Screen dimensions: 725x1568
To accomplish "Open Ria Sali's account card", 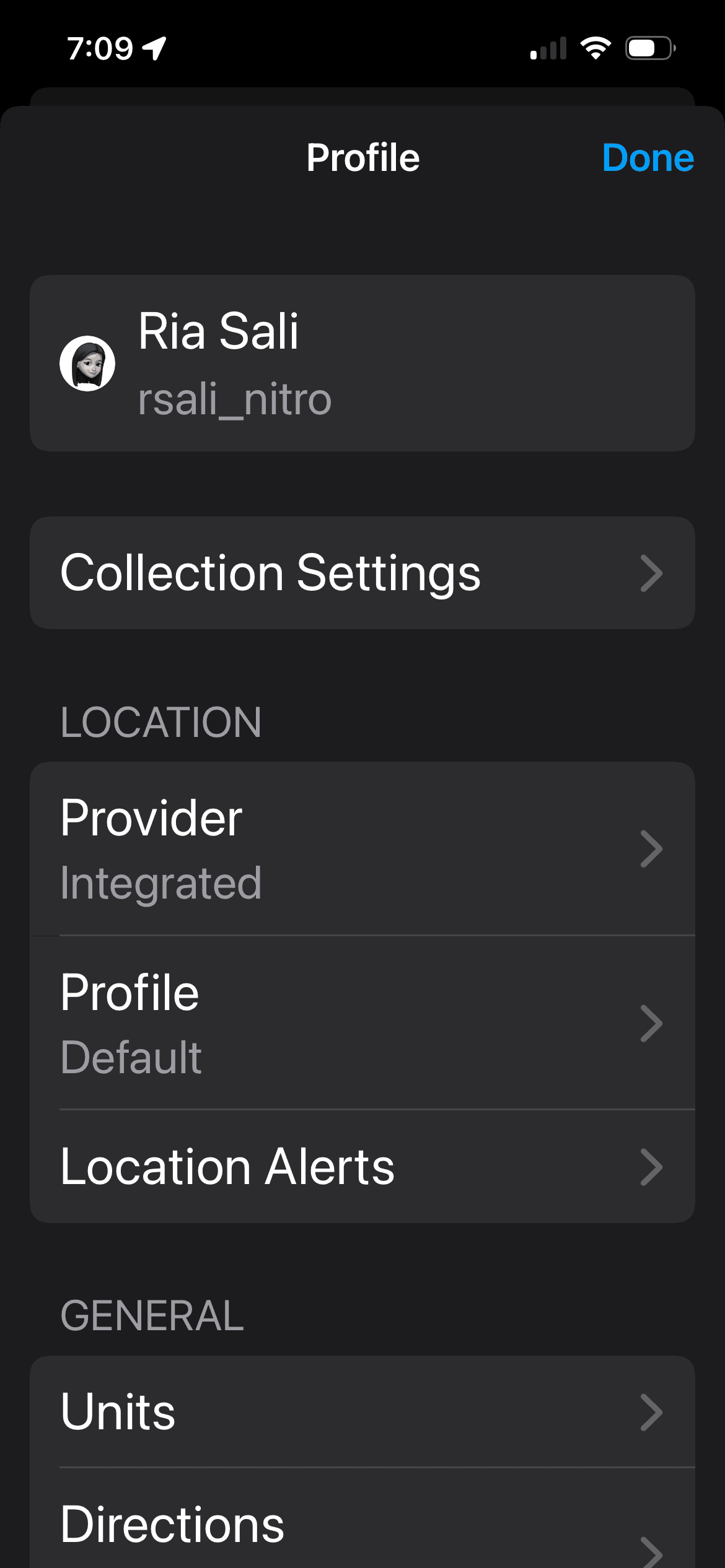I will (362, 364).
